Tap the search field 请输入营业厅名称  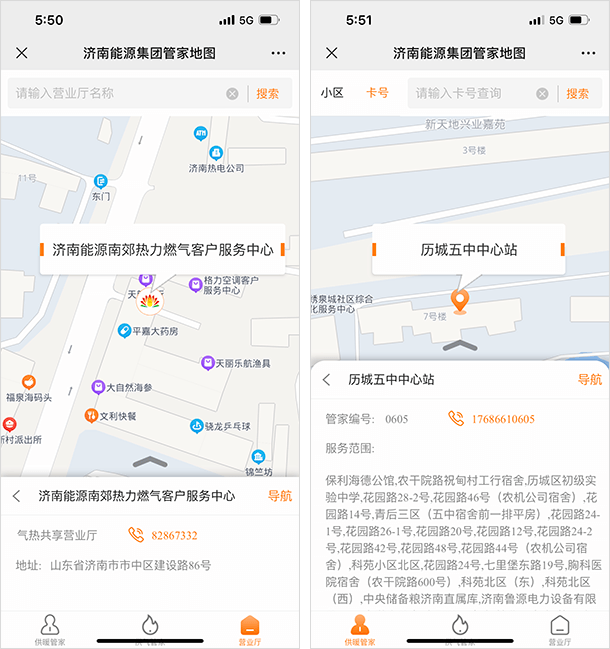coord(115,93)
